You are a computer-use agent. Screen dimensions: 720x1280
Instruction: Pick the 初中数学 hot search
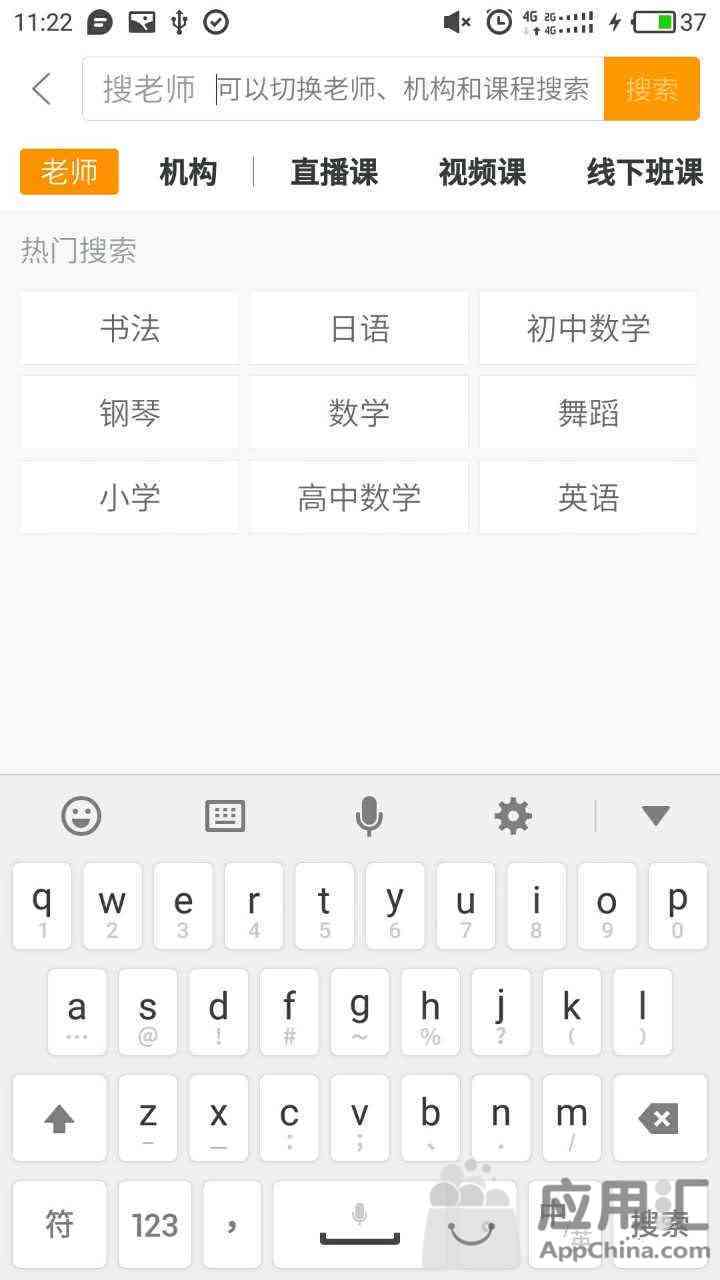pyautogui.click(x=588, y=328)
